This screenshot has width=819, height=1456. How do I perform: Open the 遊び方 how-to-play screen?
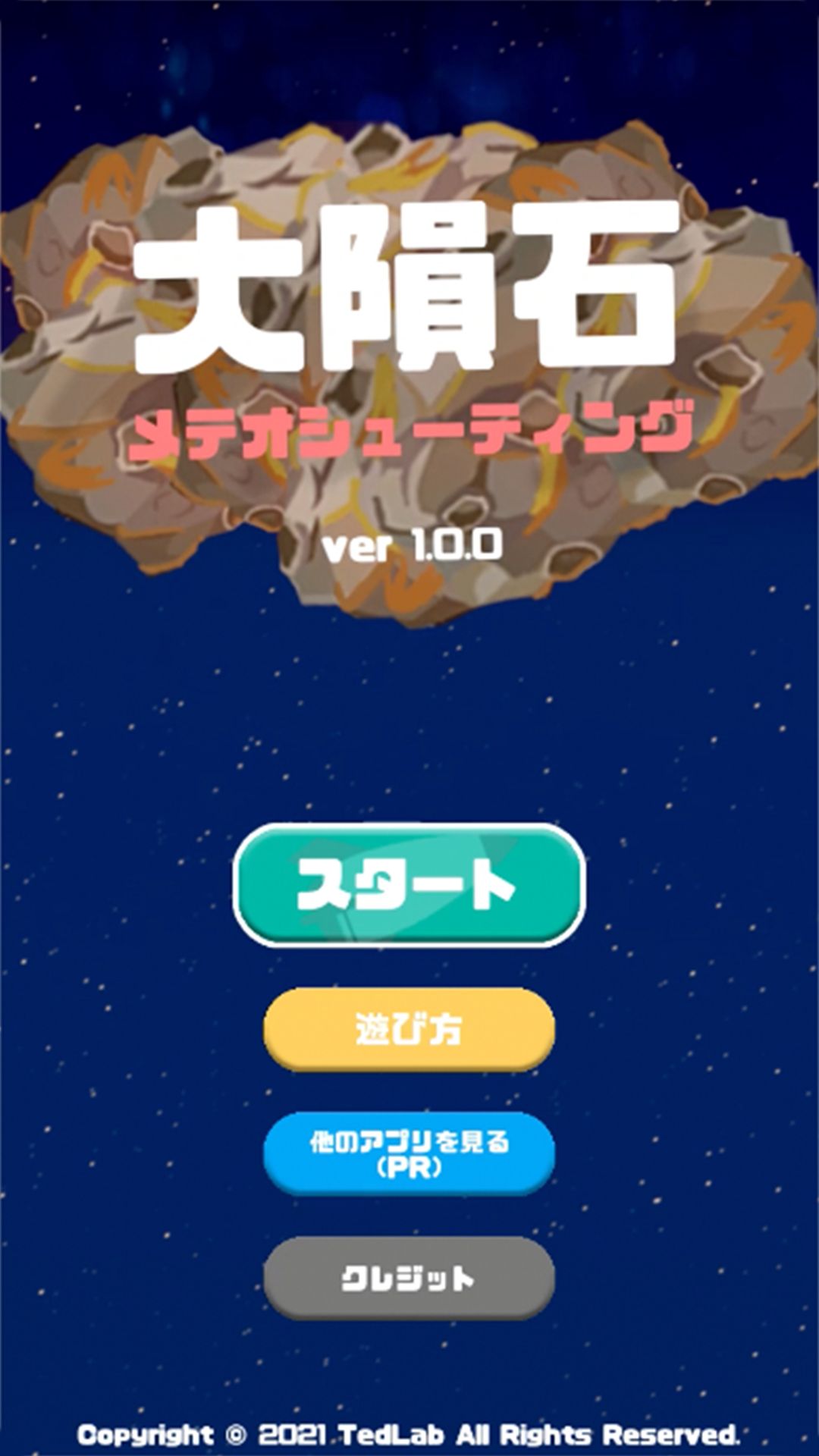pyautogui.click(x=409, y=1029)
